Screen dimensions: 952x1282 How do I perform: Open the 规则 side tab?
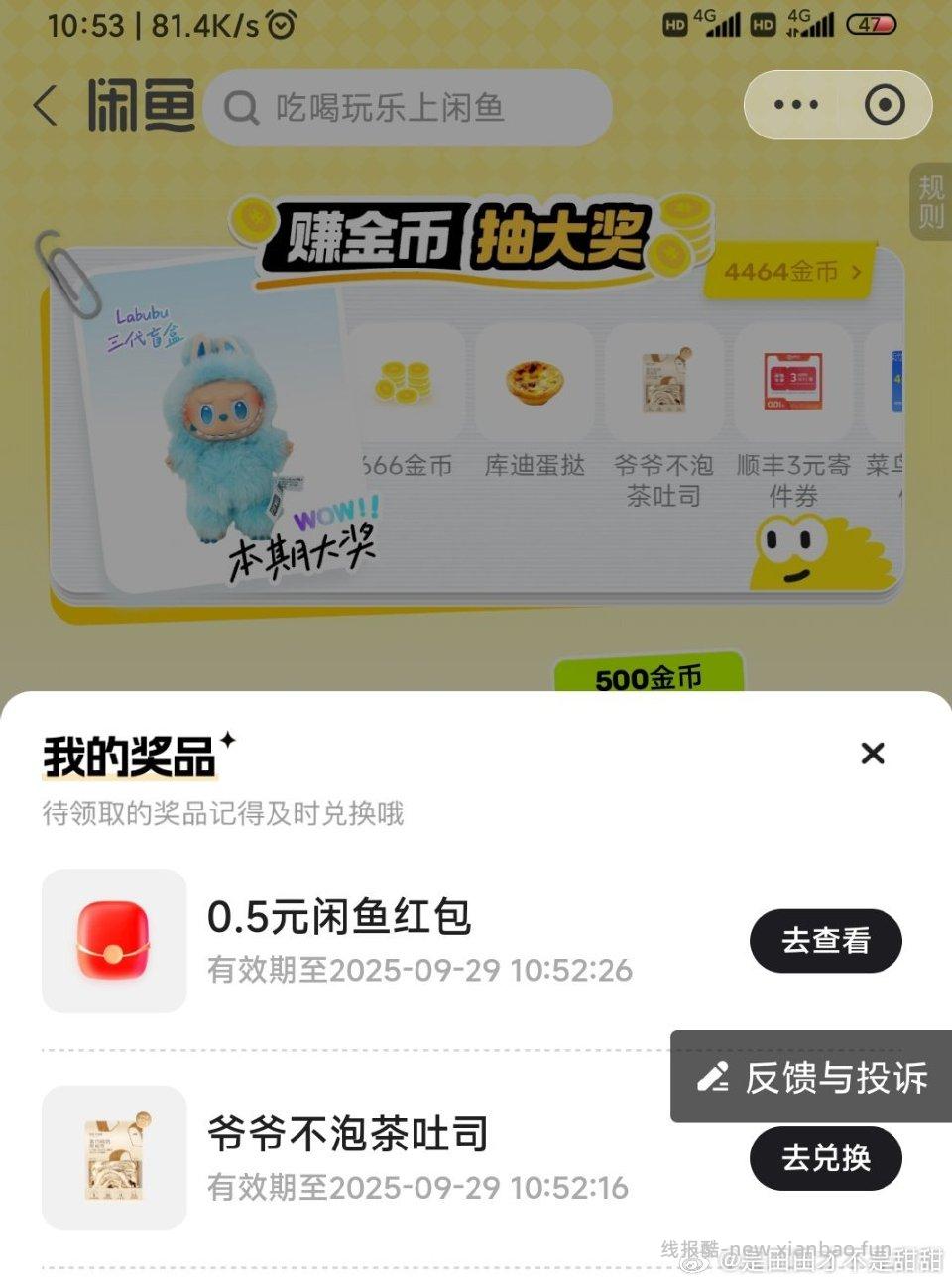(928, 203)
